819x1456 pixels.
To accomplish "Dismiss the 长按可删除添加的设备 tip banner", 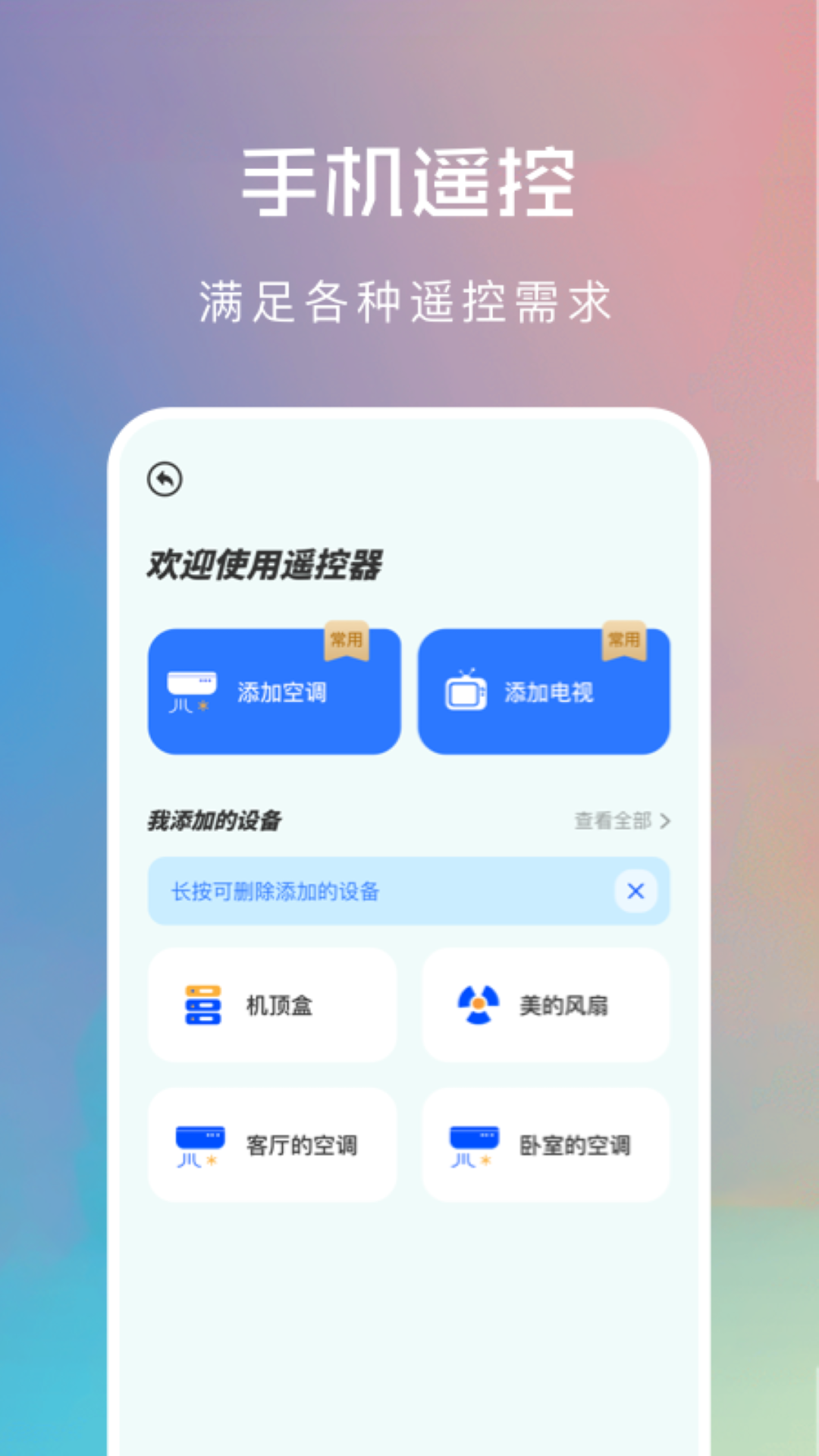I will (635, 892).
